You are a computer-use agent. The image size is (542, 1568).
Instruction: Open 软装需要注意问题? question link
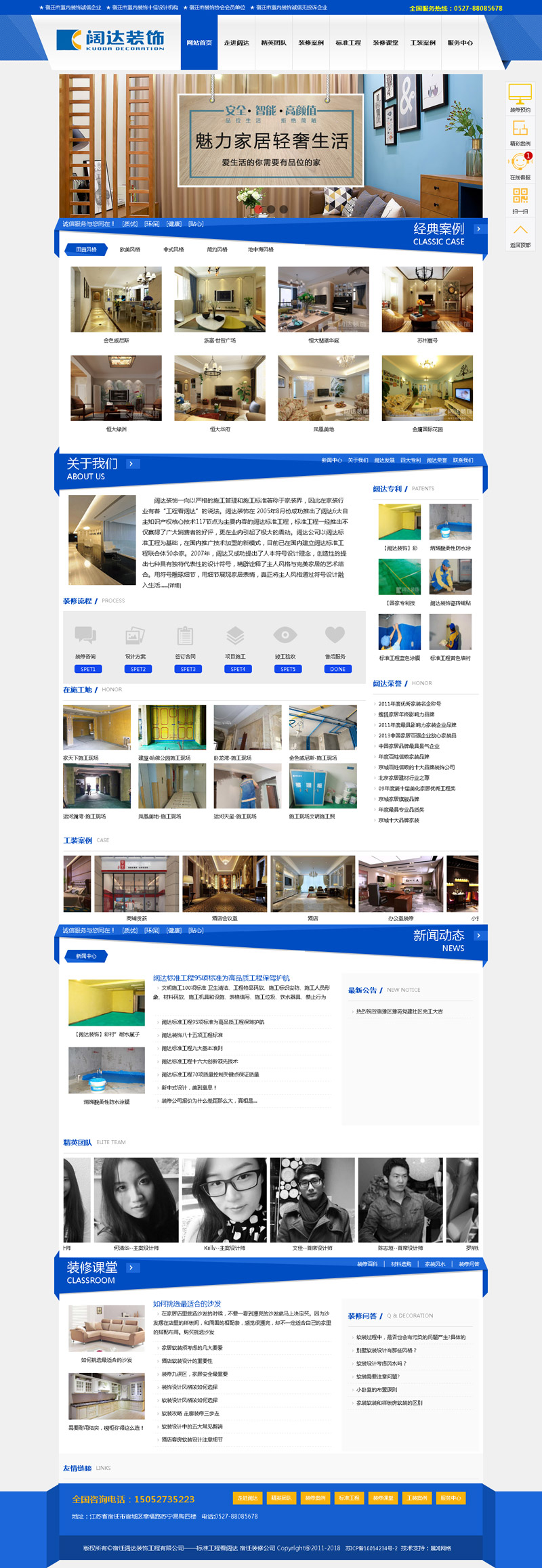[x=378, y=1376]
